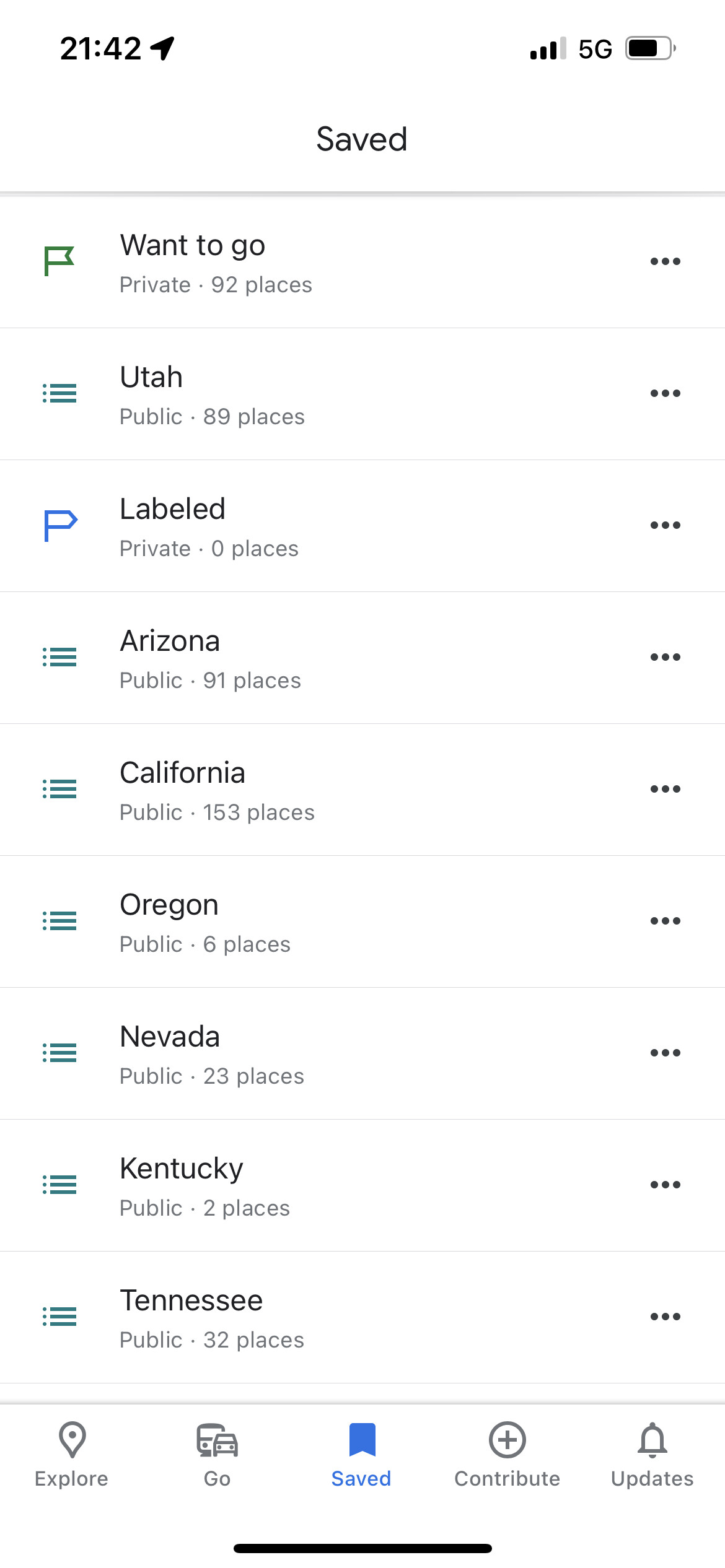Switch to the Explore tab
The image size is (725, 1568).
click(x=72, y=1455)
